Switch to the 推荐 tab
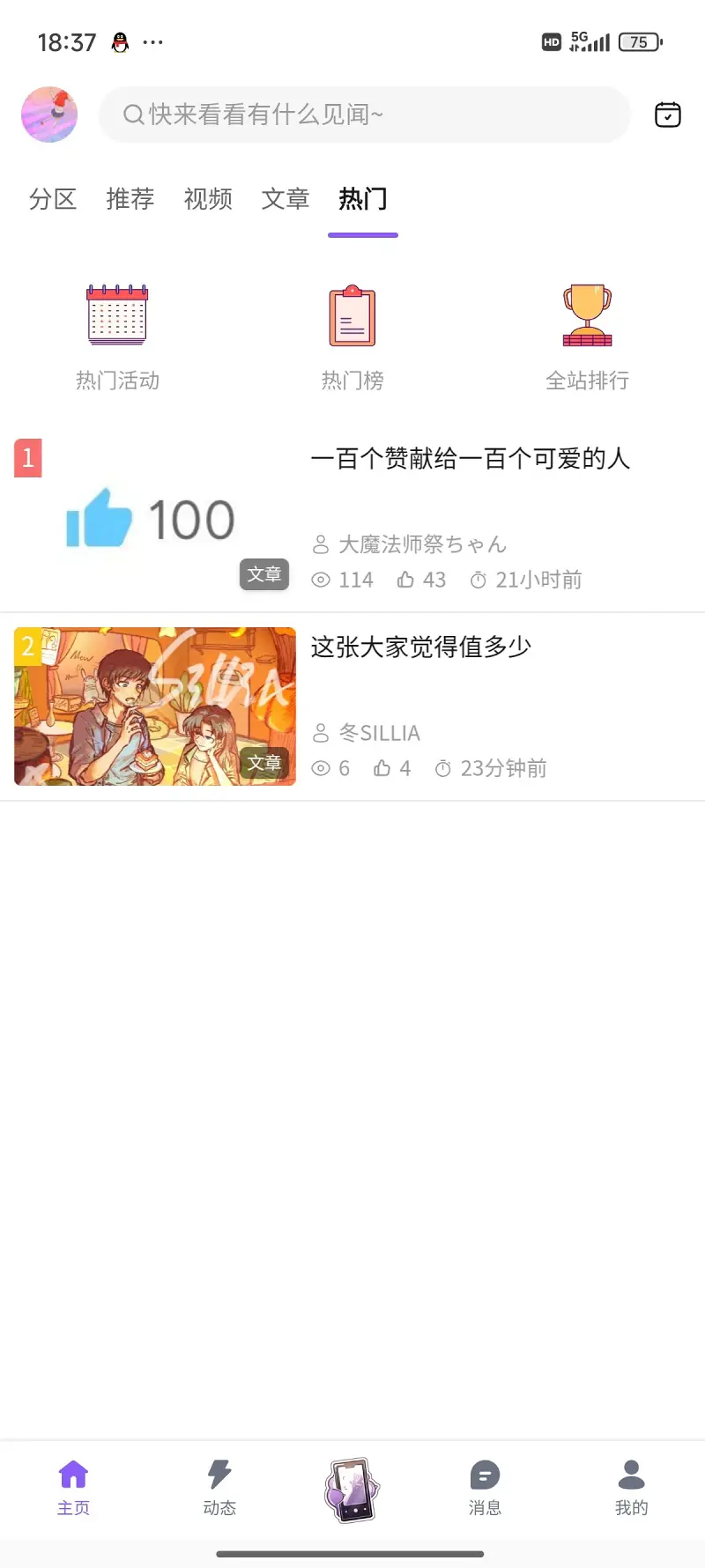 click(130, 199)
